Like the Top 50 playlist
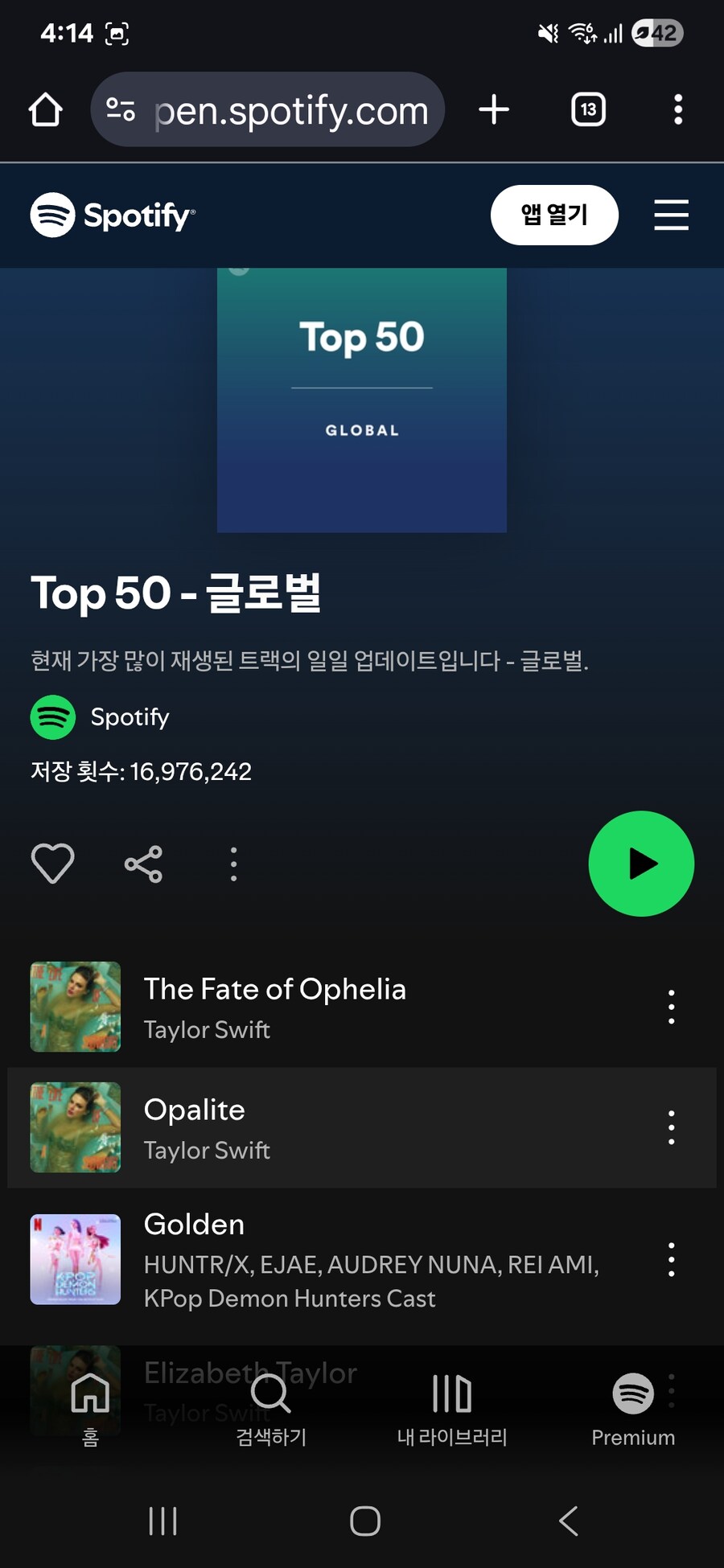724x1568 pixels. (x=53, y=864)
